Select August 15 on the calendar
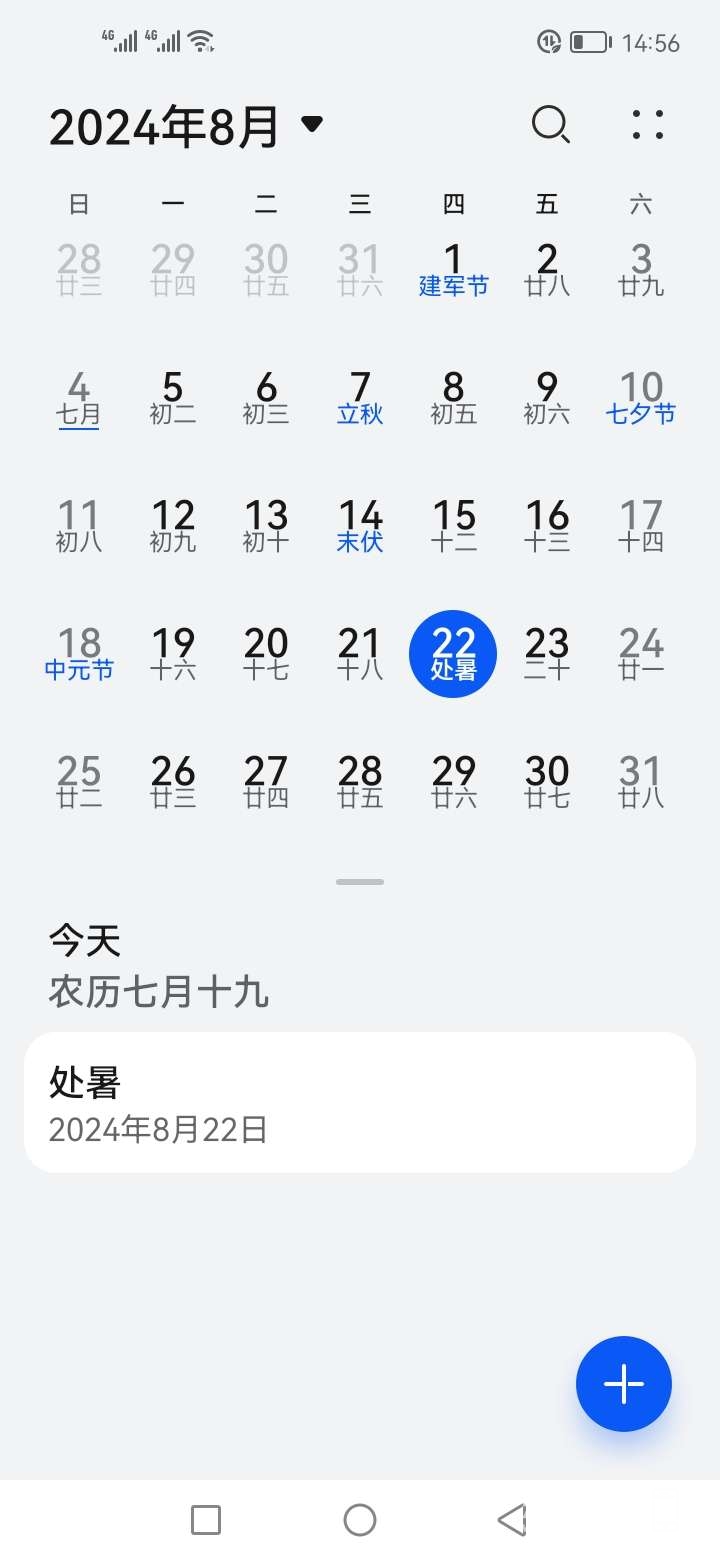 point(453,526)
